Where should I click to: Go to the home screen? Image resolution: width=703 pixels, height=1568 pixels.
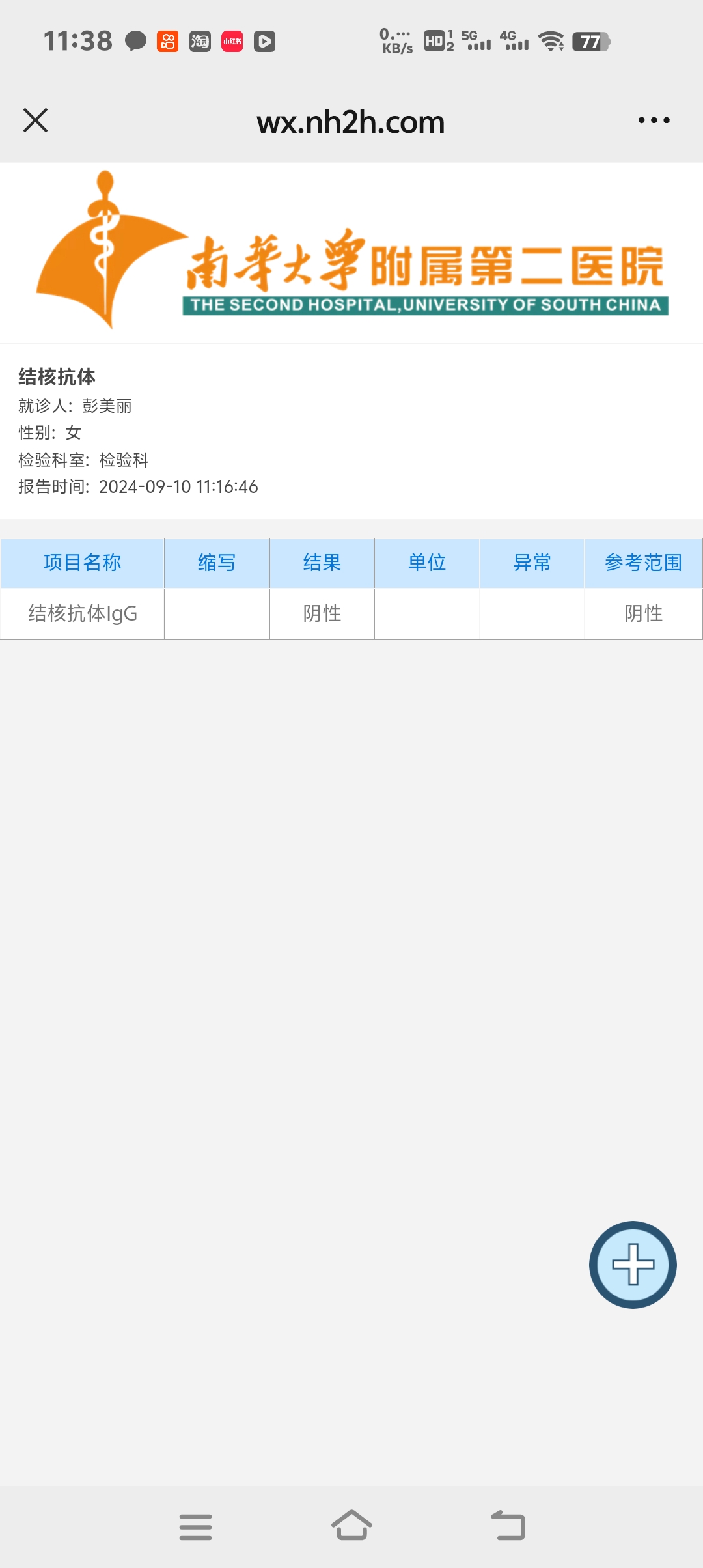(351, 1526)
